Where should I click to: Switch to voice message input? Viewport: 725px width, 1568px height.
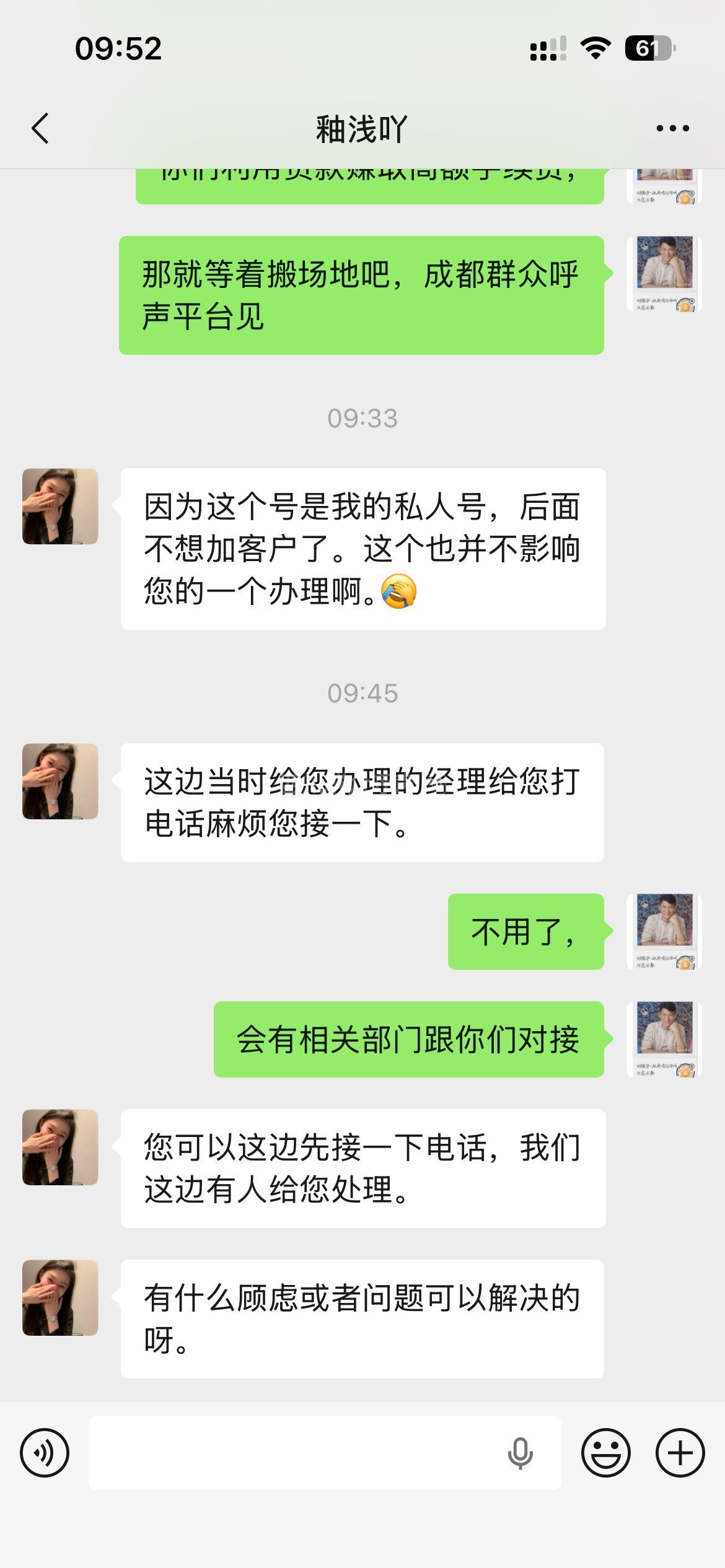pos(45,1452)
